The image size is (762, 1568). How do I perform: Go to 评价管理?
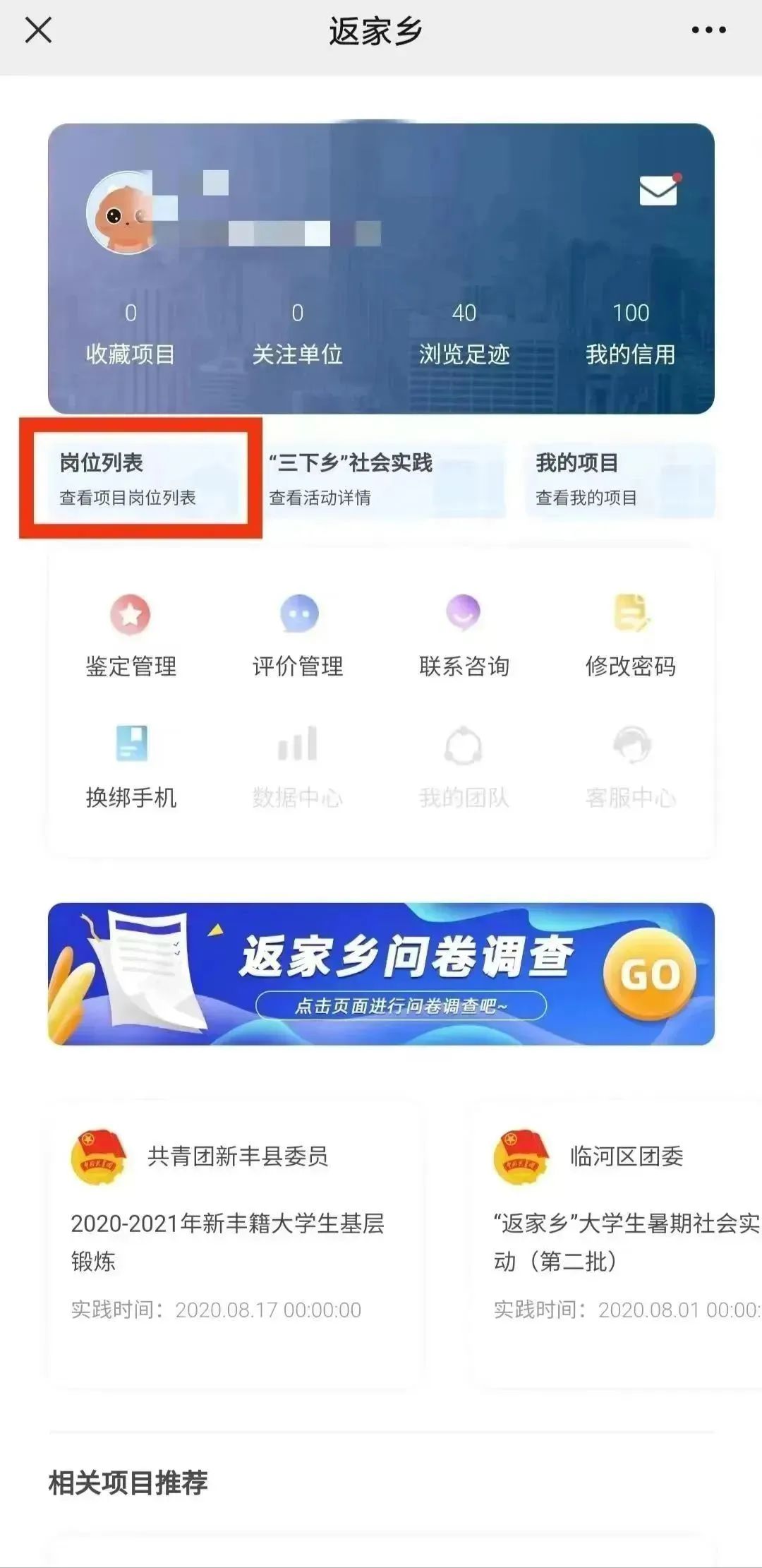coord(298,635)
